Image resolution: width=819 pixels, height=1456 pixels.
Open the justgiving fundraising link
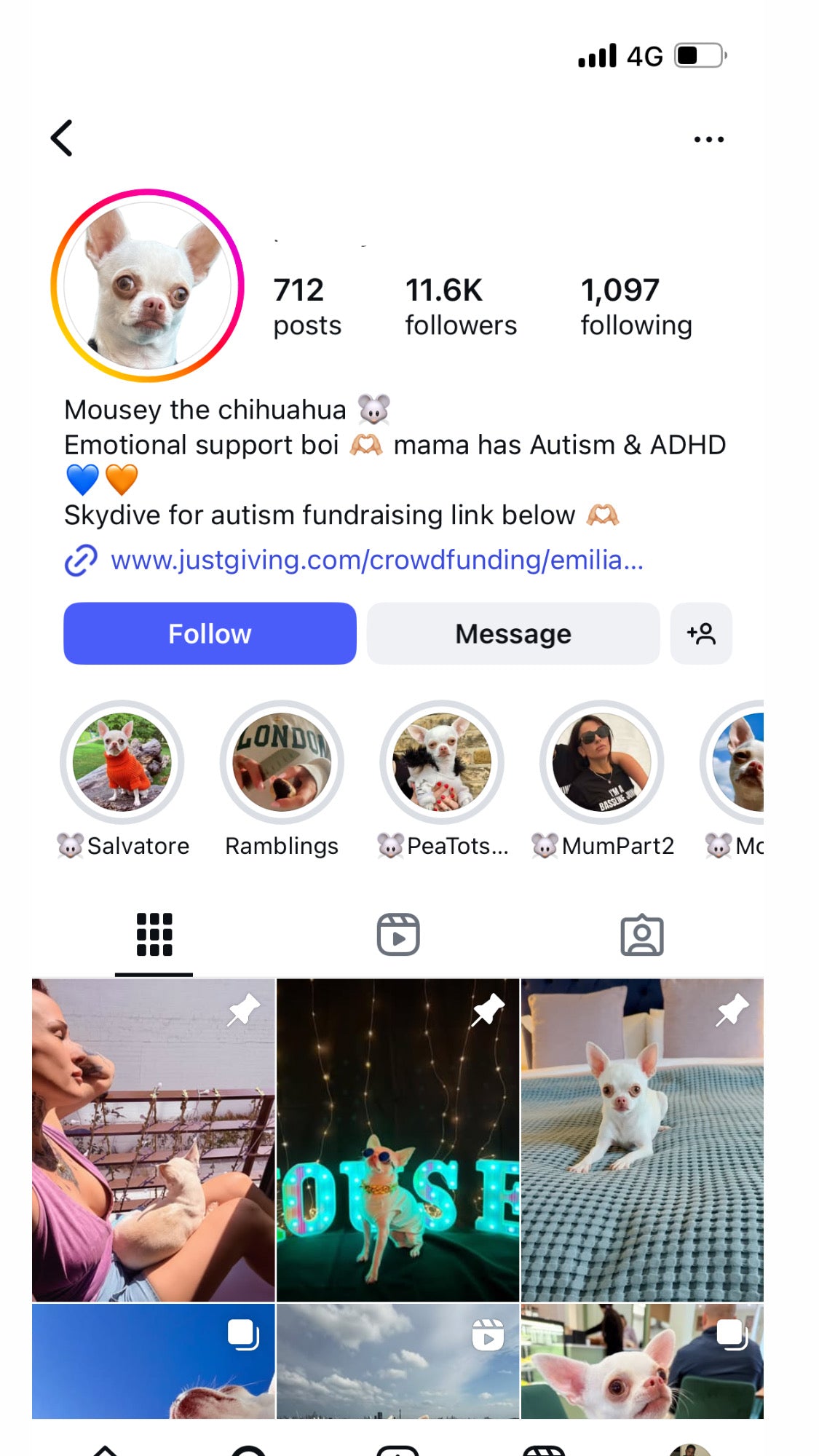[x=376, y=560]
